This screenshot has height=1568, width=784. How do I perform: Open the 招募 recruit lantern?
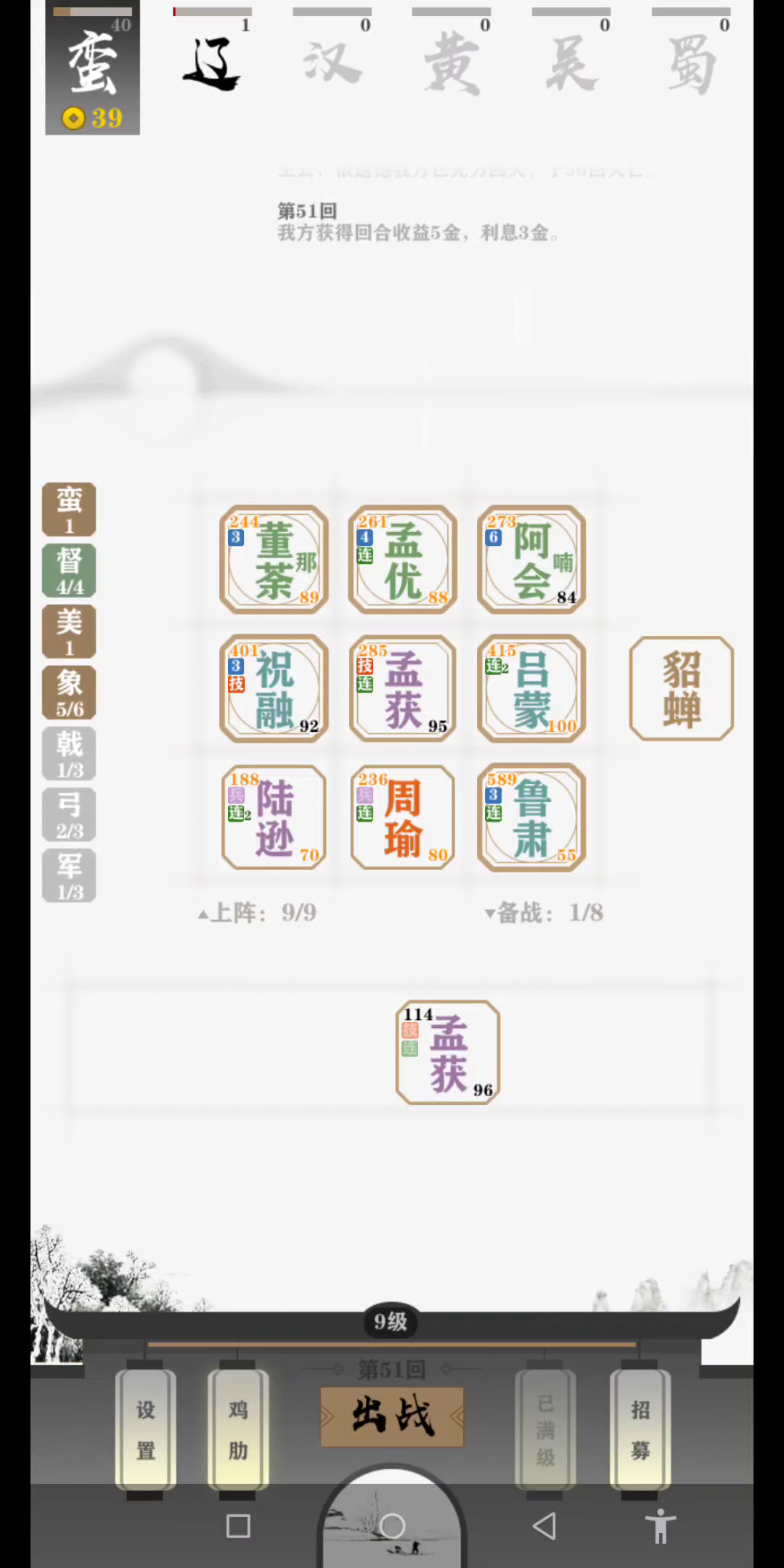(x=640, y=1429)
